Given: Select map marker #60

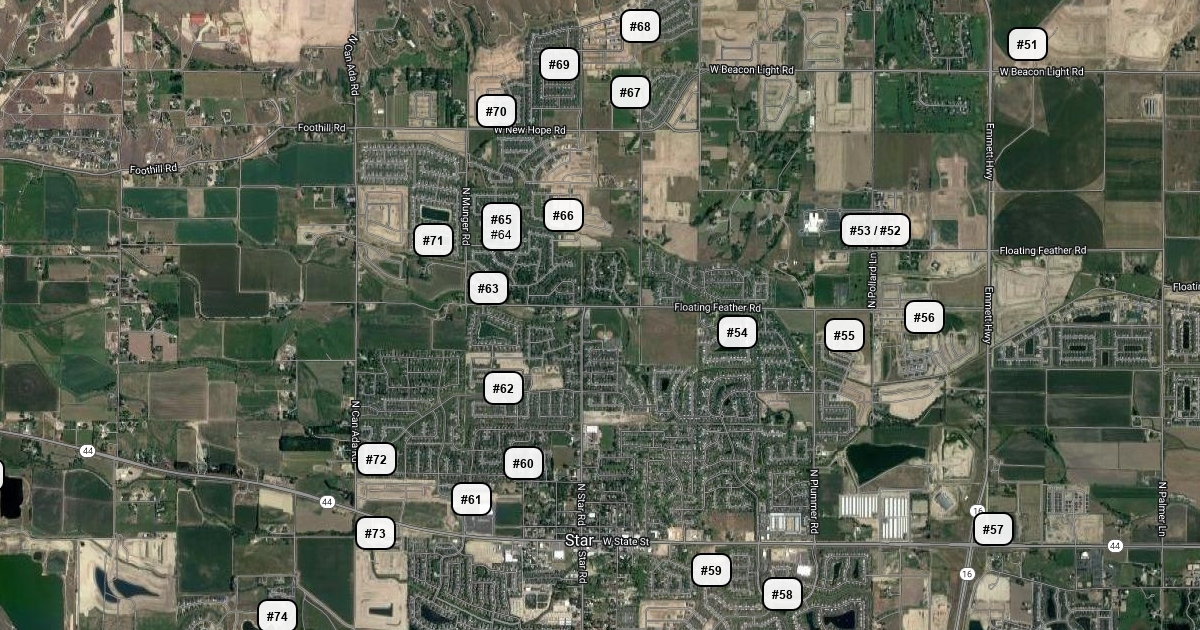Looking at the screenshot, I should tap(523, 463).
